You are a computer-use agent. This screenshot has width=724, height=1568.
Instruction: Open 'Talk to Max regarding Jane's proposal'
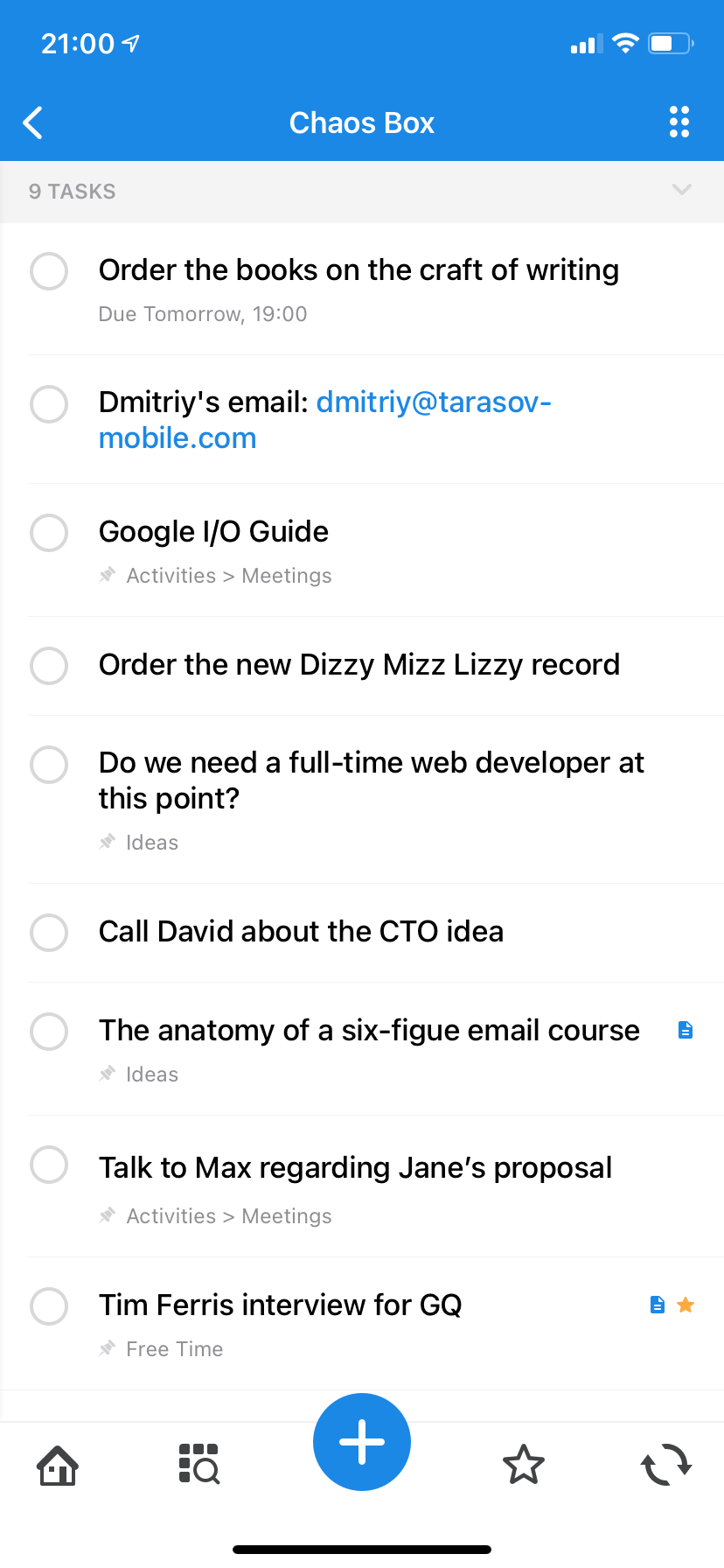(x=355, y=1168)
